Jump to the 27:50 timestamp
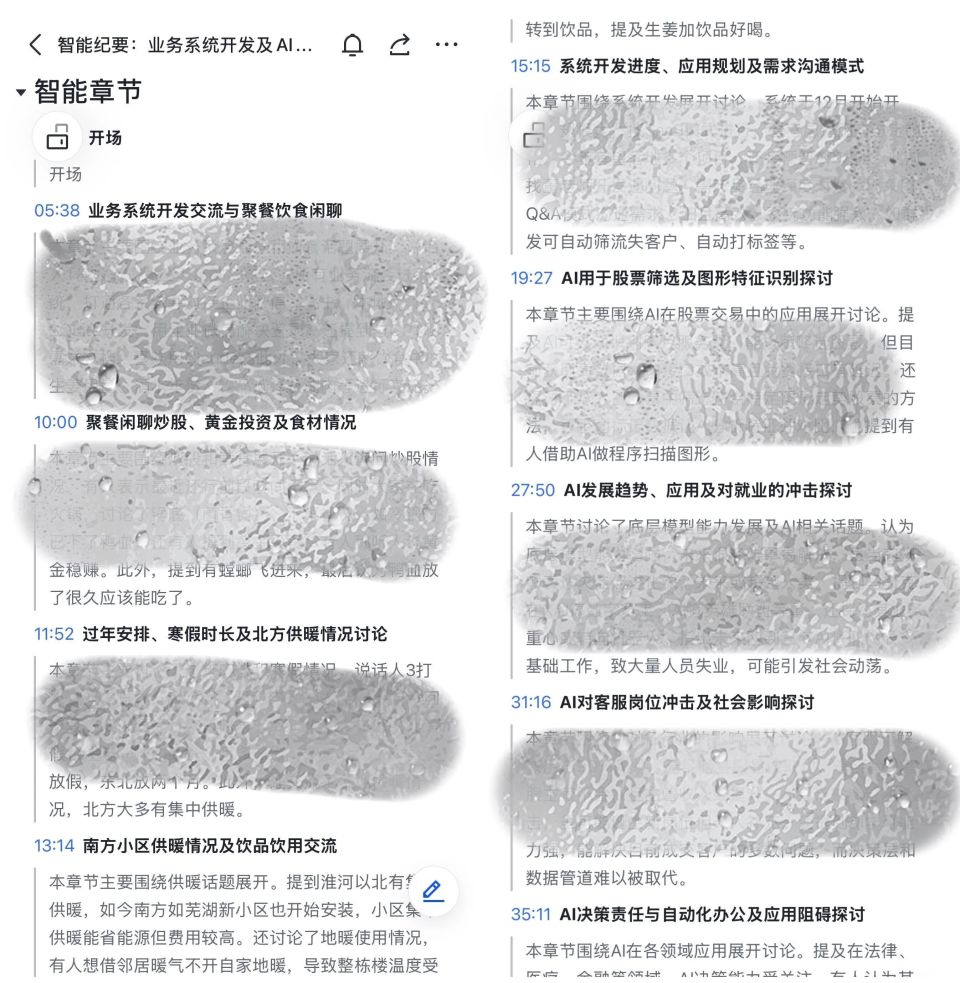 click(535, 490)
